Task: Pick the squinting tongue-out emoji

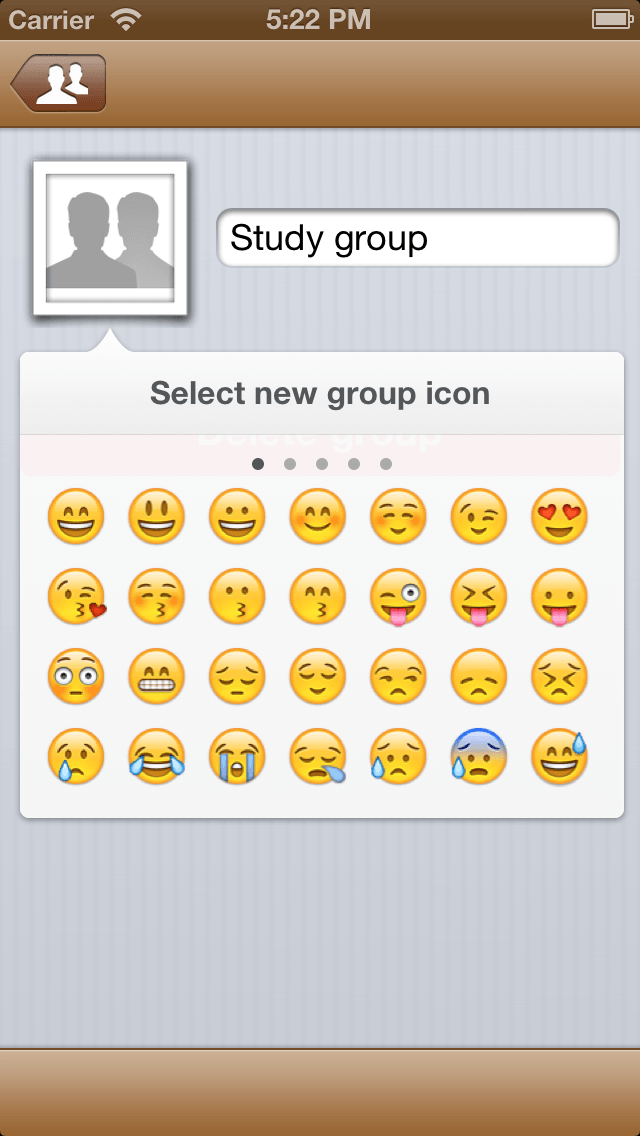Action: pos(478,598)
